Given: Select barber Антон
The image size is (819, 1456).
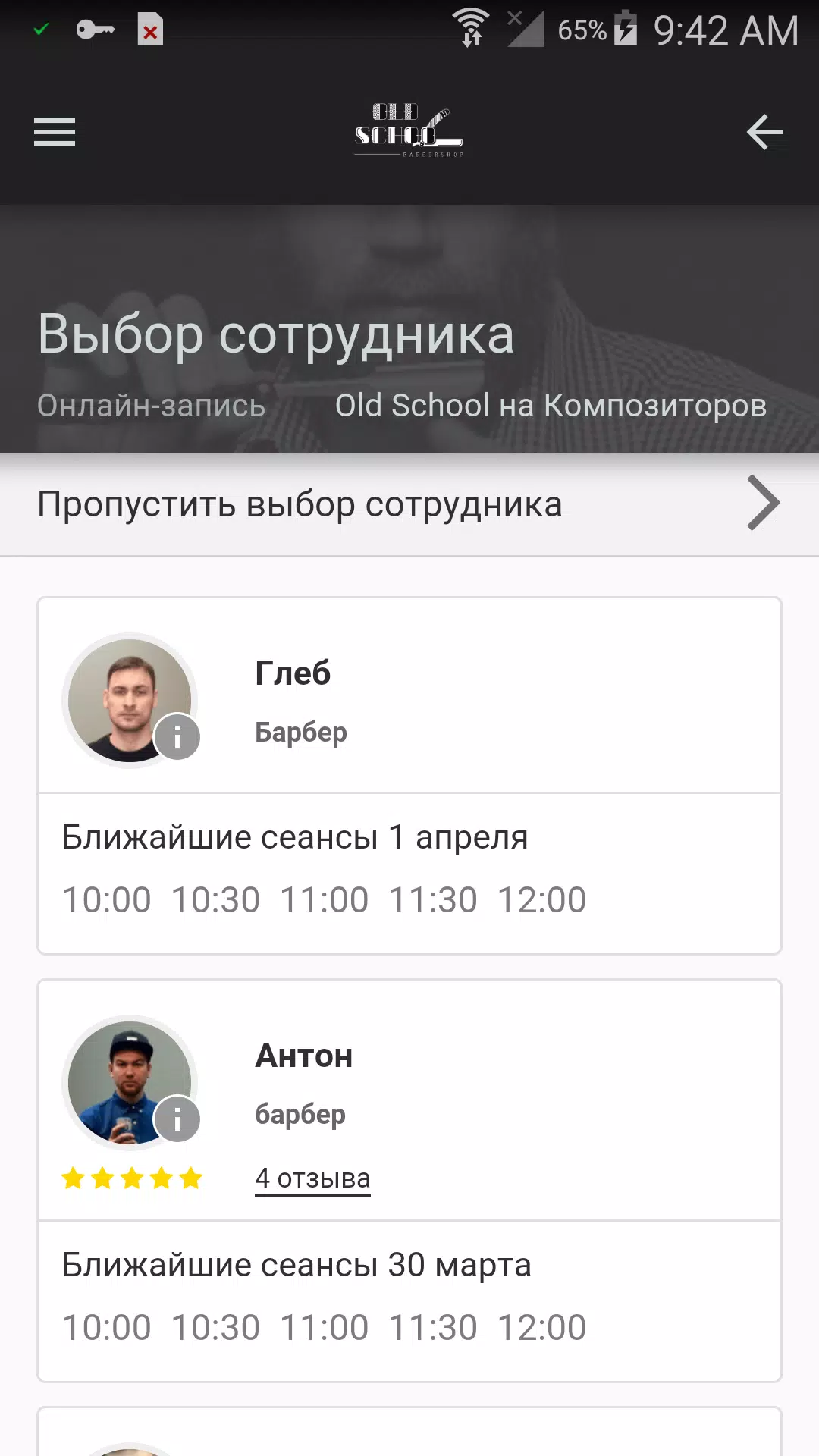Looking at the screenshot, I should (x=304, y=1056).
